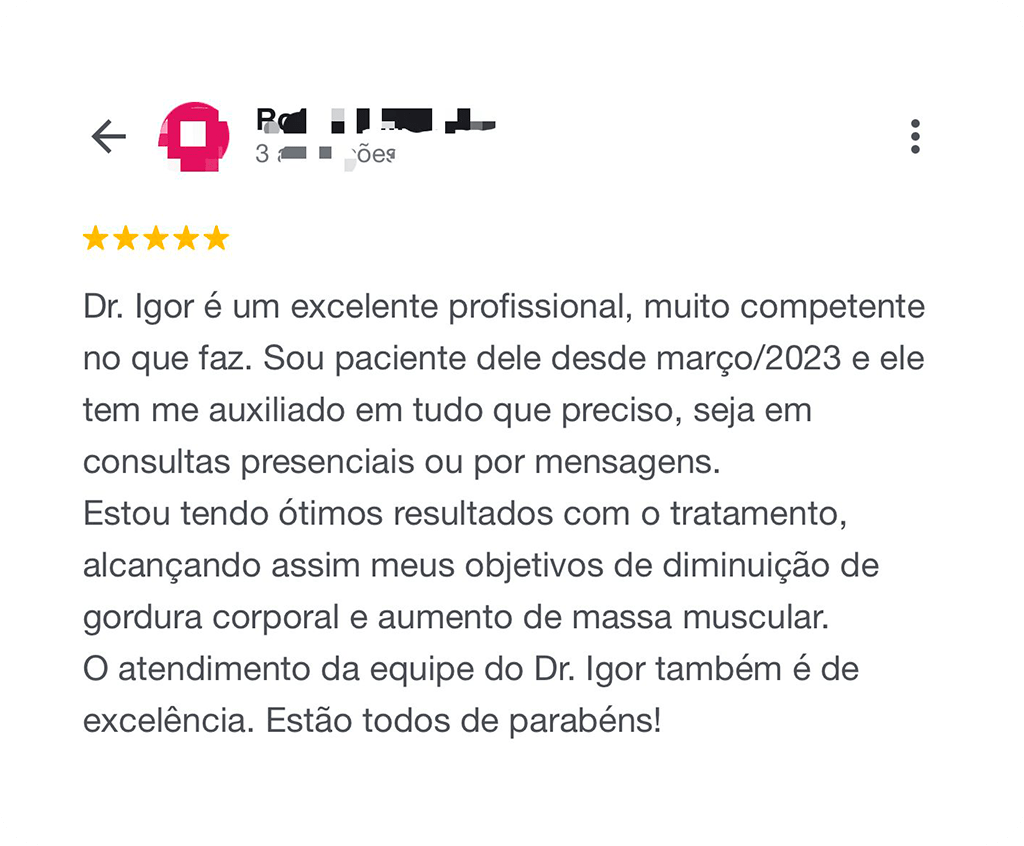The width and height of the screenshot is (1024, 846).
Task: Open the reviewer's profile picture
Action: 194,137
